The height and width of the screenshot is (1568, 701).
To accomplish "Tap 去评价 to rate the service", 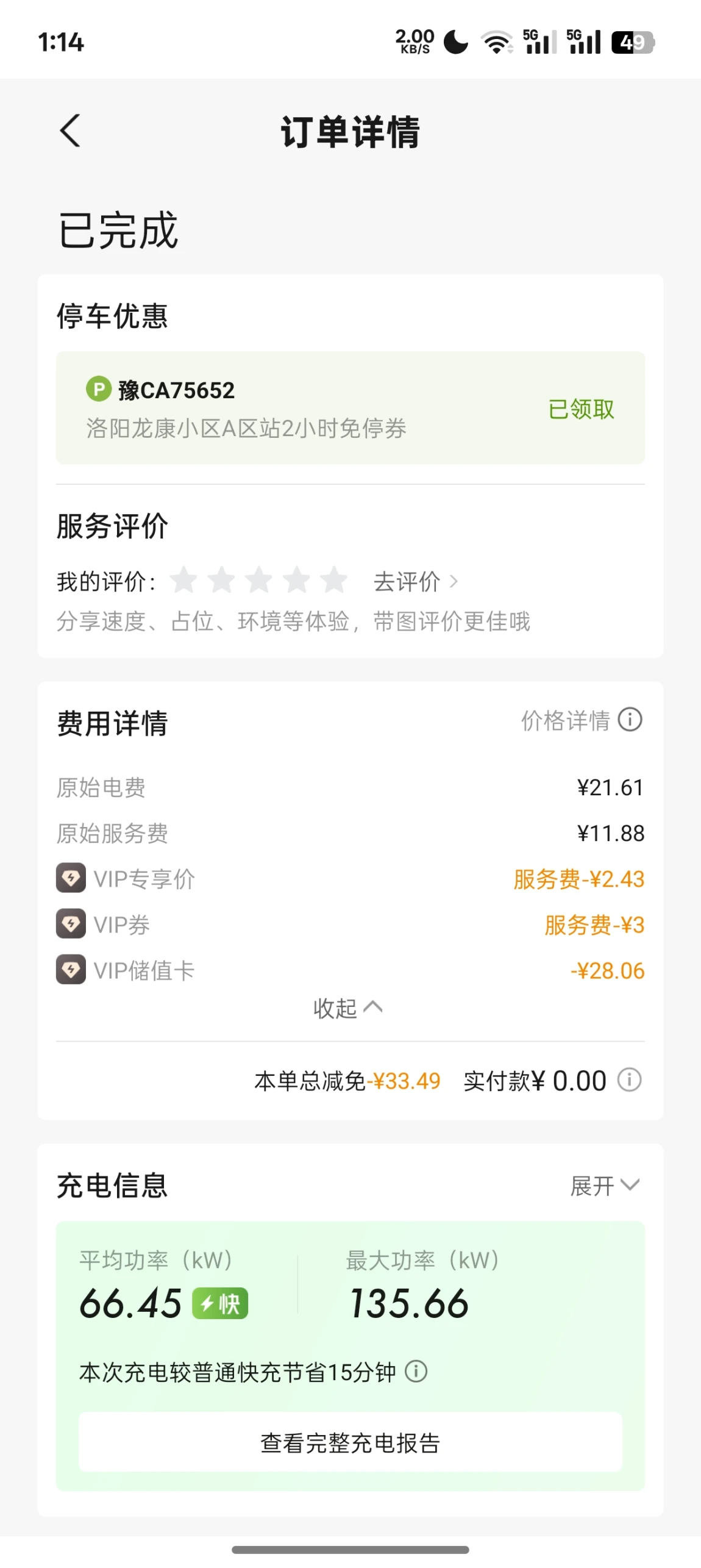I will pos(416,581).
